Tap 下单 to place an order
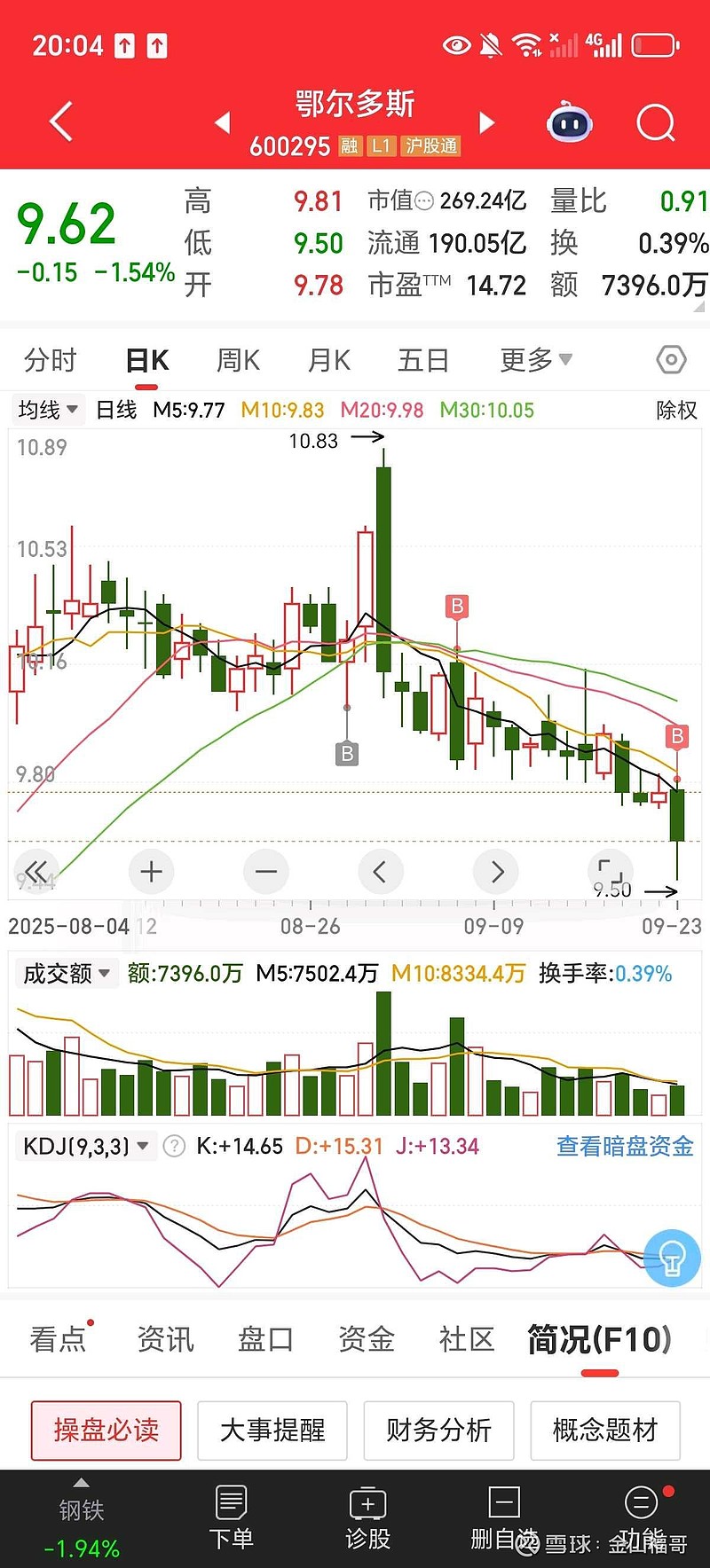The height and width of the screenshot is (1568, 710). [231, 1518]
